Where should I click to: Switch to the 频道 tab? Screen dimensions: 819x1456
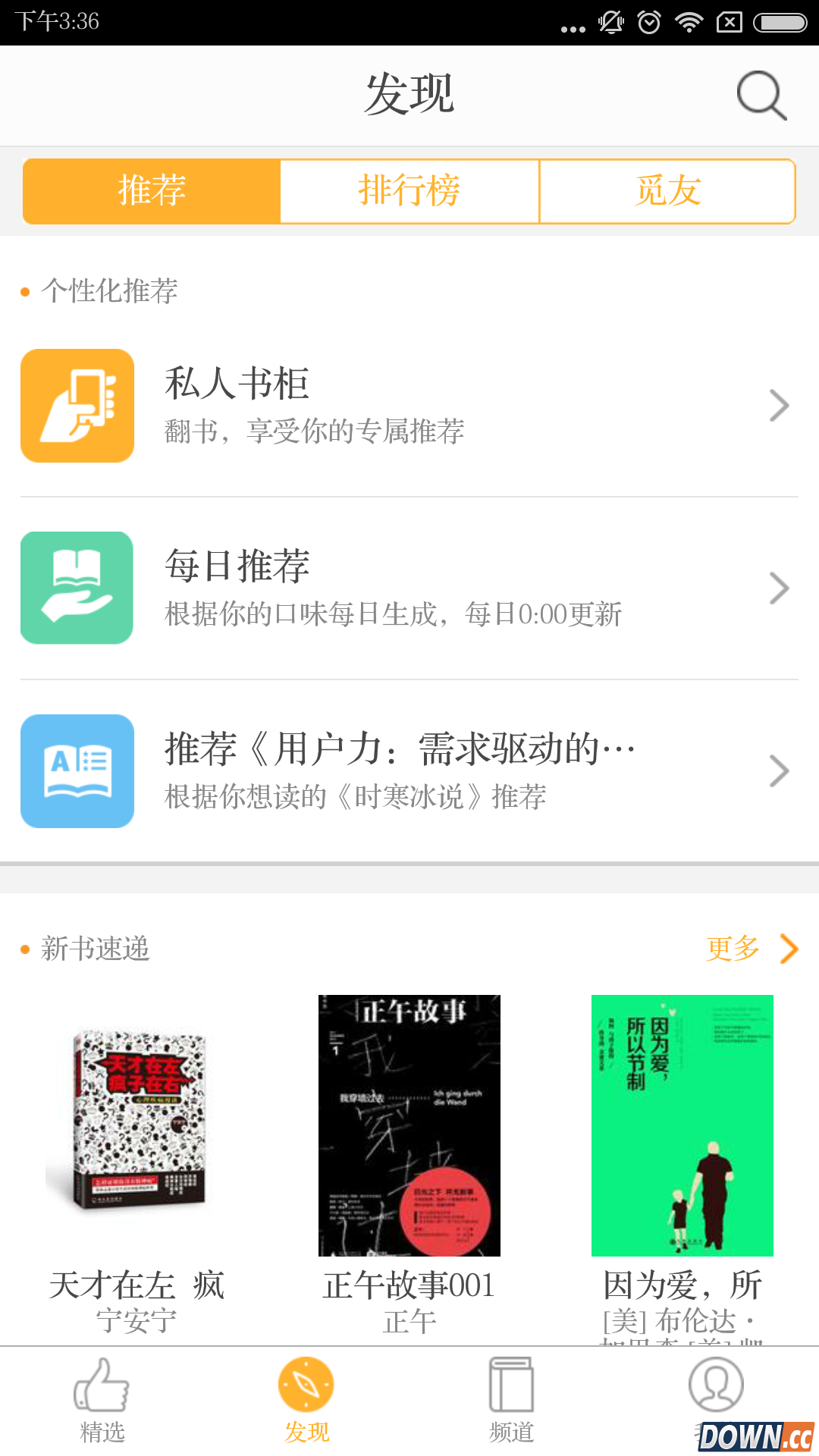[511, 1400]
